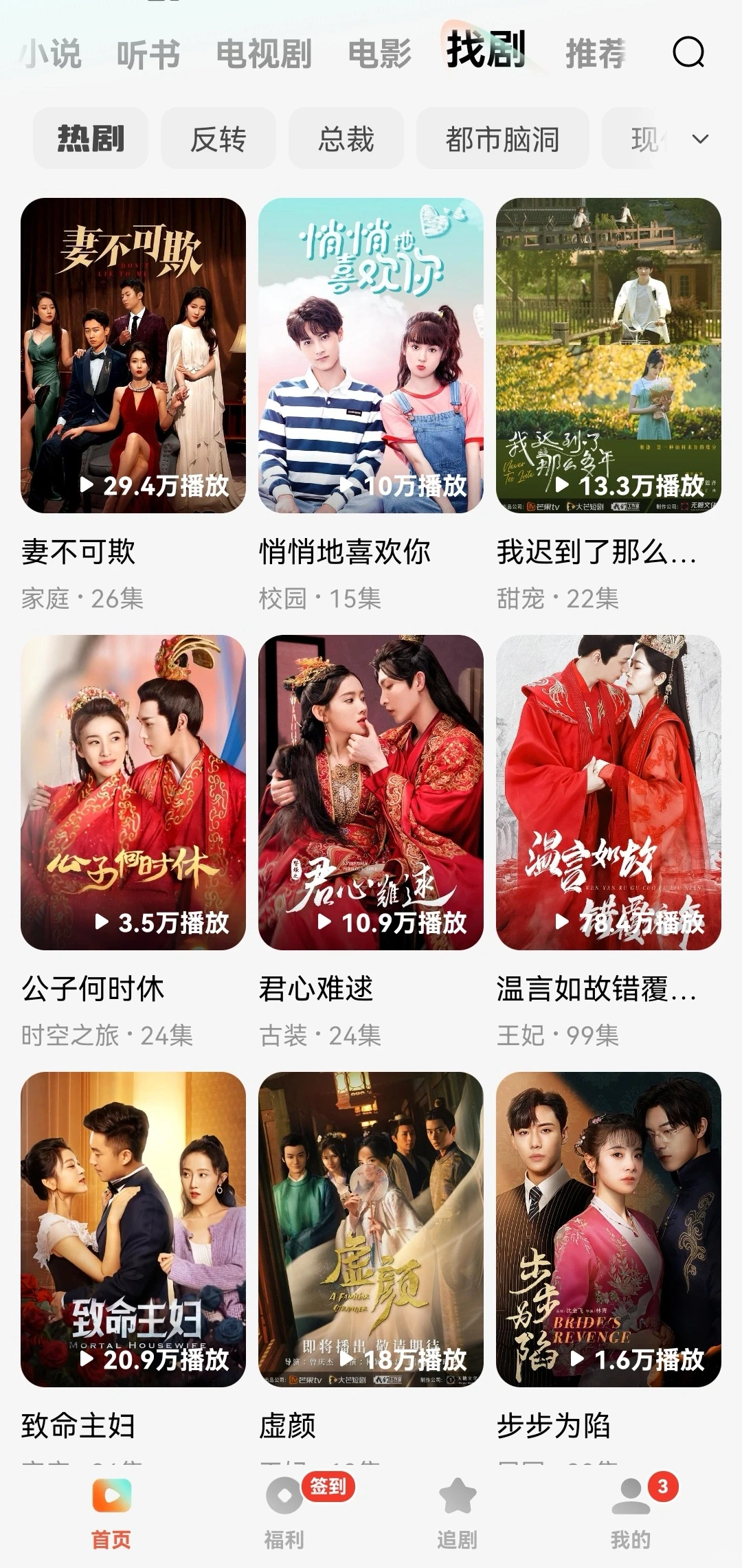Switch to the 小说 tab
The width and height of the screenshot is (742, 1568).
pos(51,54)
